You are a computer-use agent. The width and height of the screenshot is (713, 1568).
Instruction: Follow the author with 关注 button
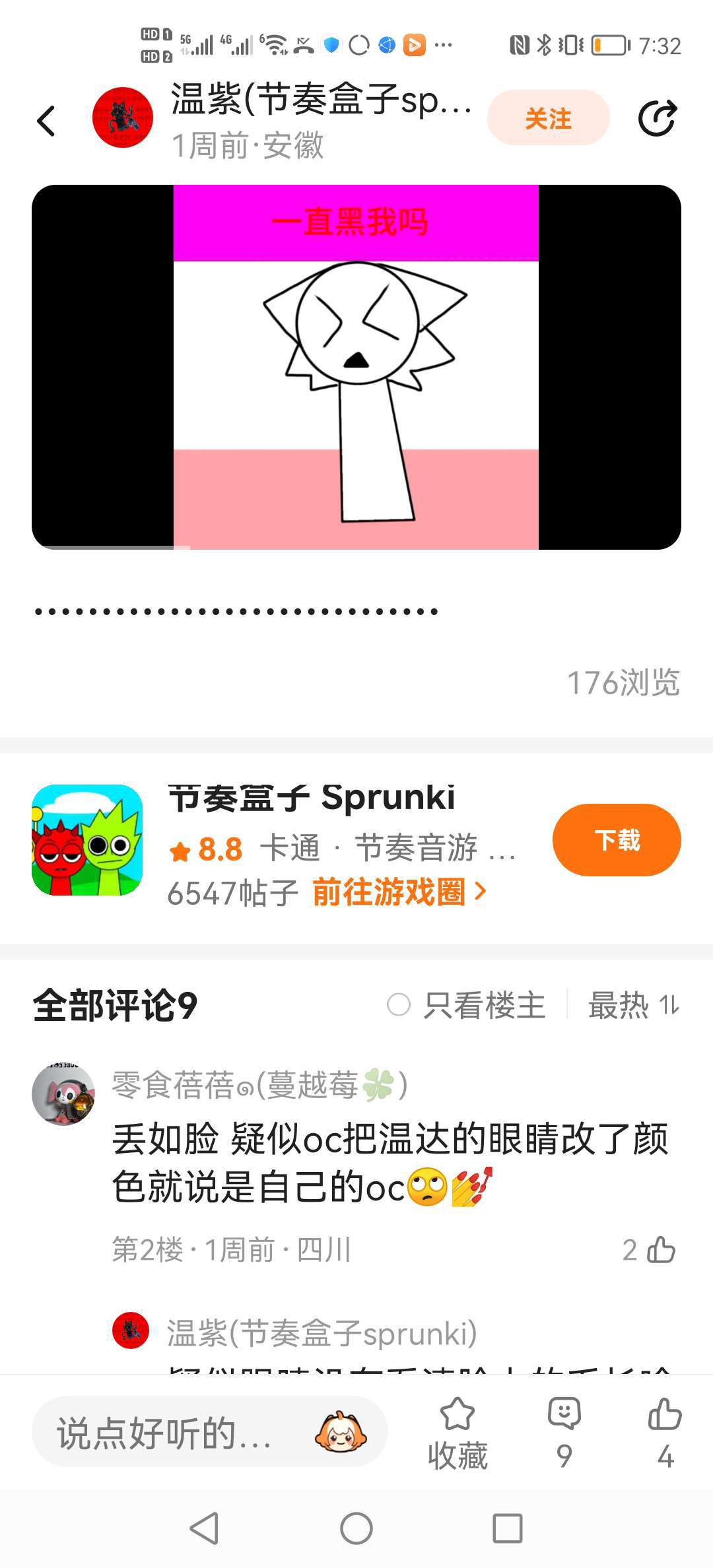pos(548,118)
